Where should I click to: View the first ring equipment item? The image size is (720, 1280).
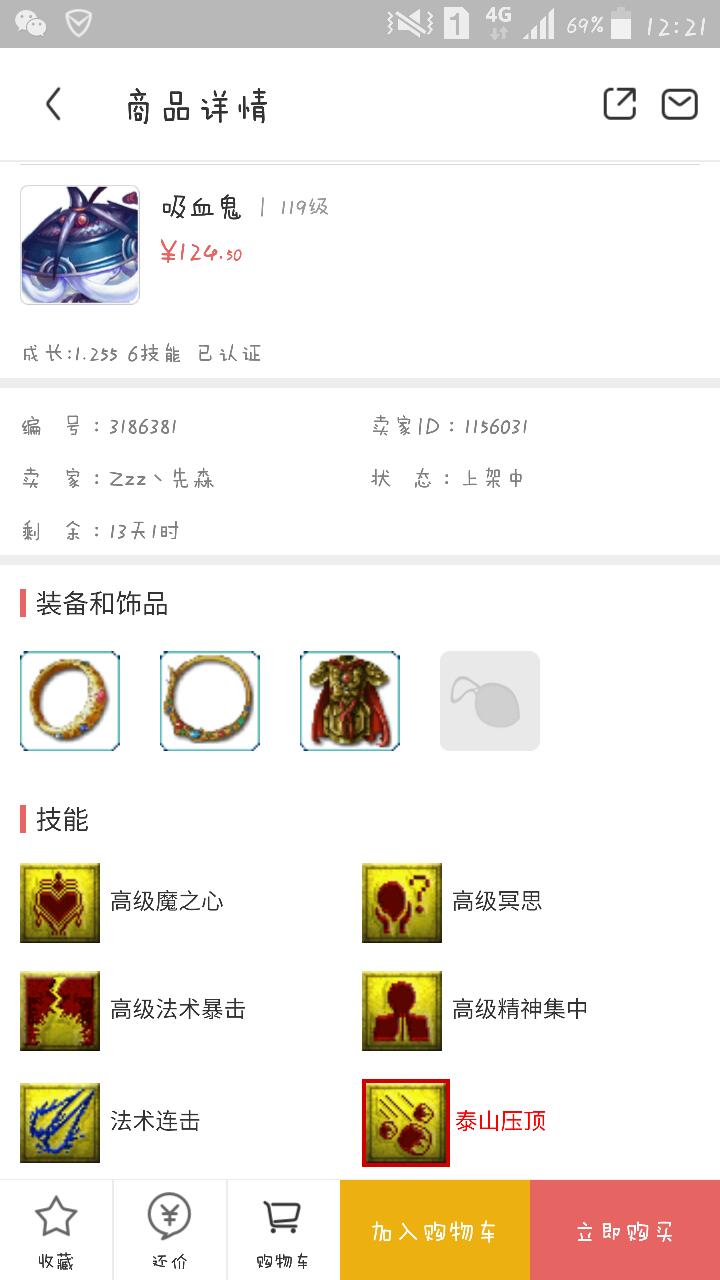pyautogui.click(x=70, y=701)
